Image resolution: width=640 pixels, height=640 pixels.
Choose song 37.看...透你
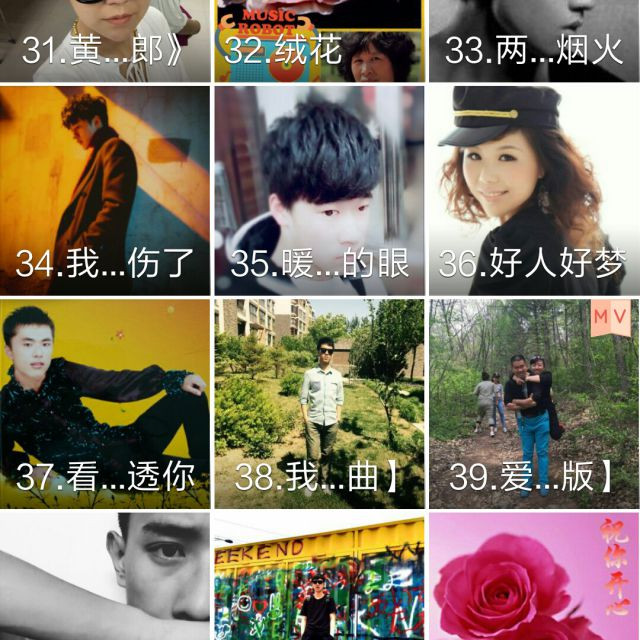pyautogui.click(x=105, y=404)
